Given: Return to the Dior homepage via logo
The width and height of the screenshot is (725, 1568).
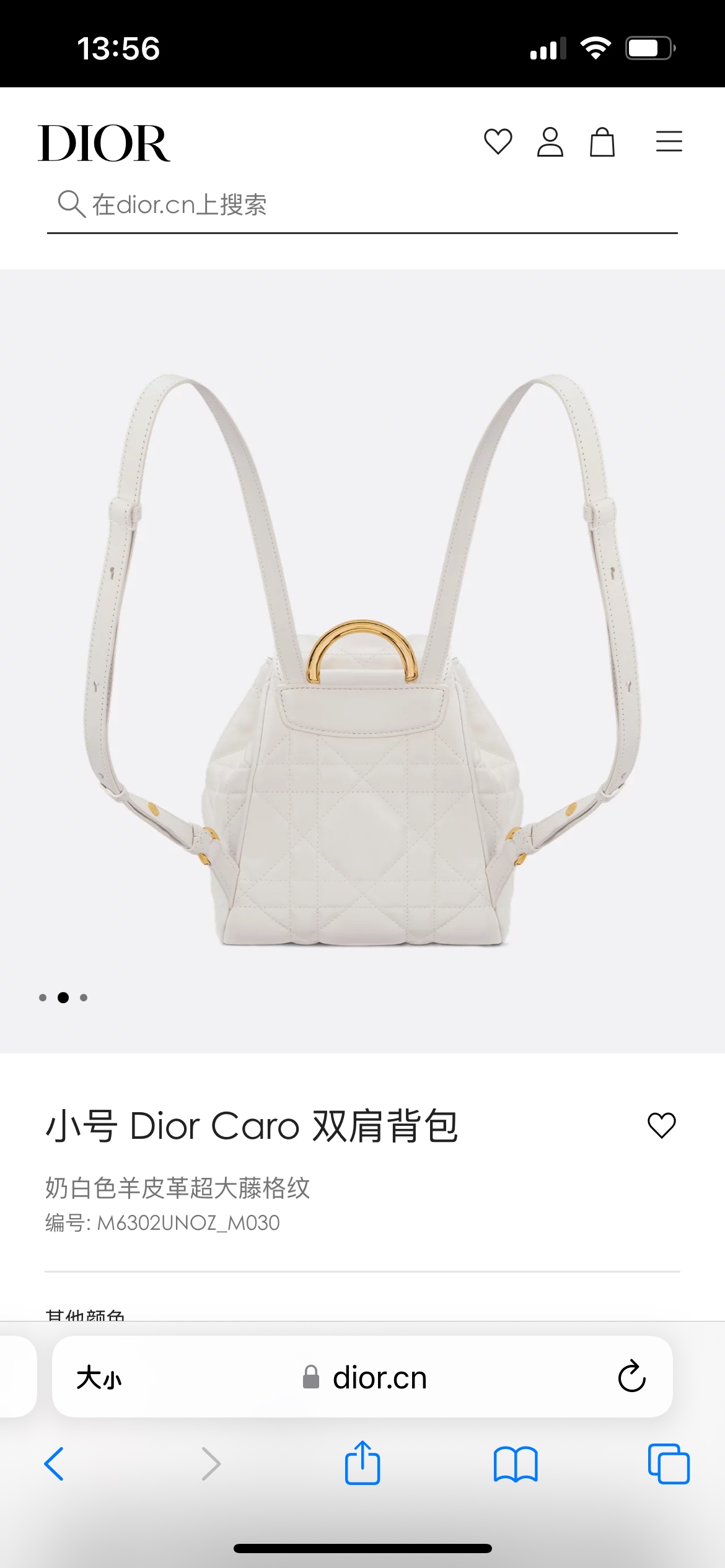Looking at the screenshot, I should pos(104,143).
